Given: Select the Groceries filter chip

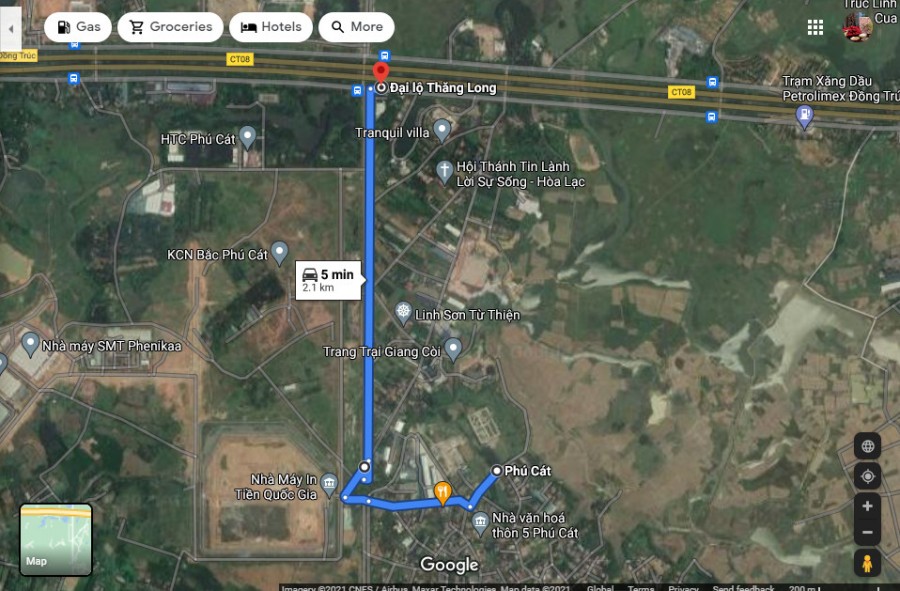Looking at the screenshot, I should [170, 27].
